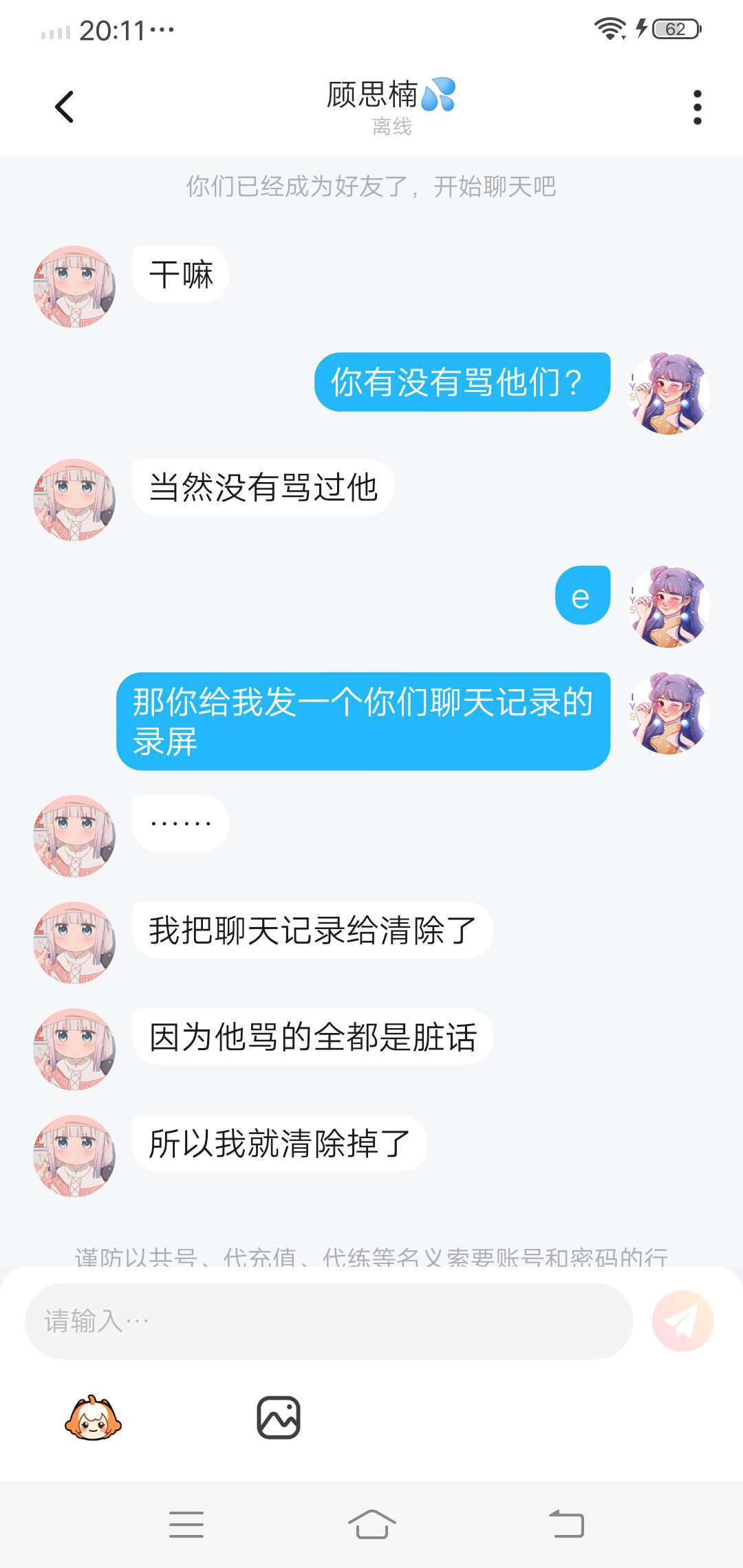The image size is (743, 1568).
Task: Tap the system home button
Action: pos(371,1524)
